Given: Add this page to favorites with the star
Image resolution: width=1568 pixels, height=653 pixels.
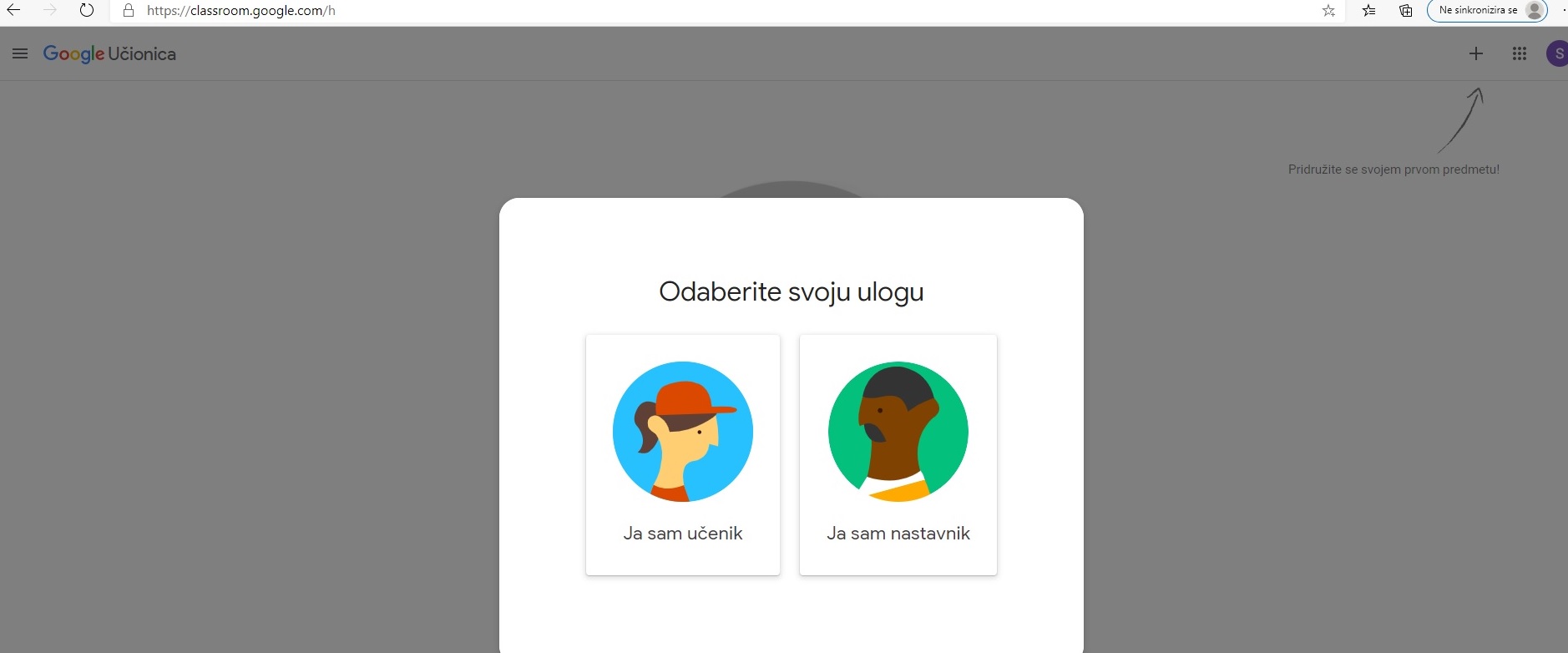Looking at the screenshot, I should click(1328, 11).
